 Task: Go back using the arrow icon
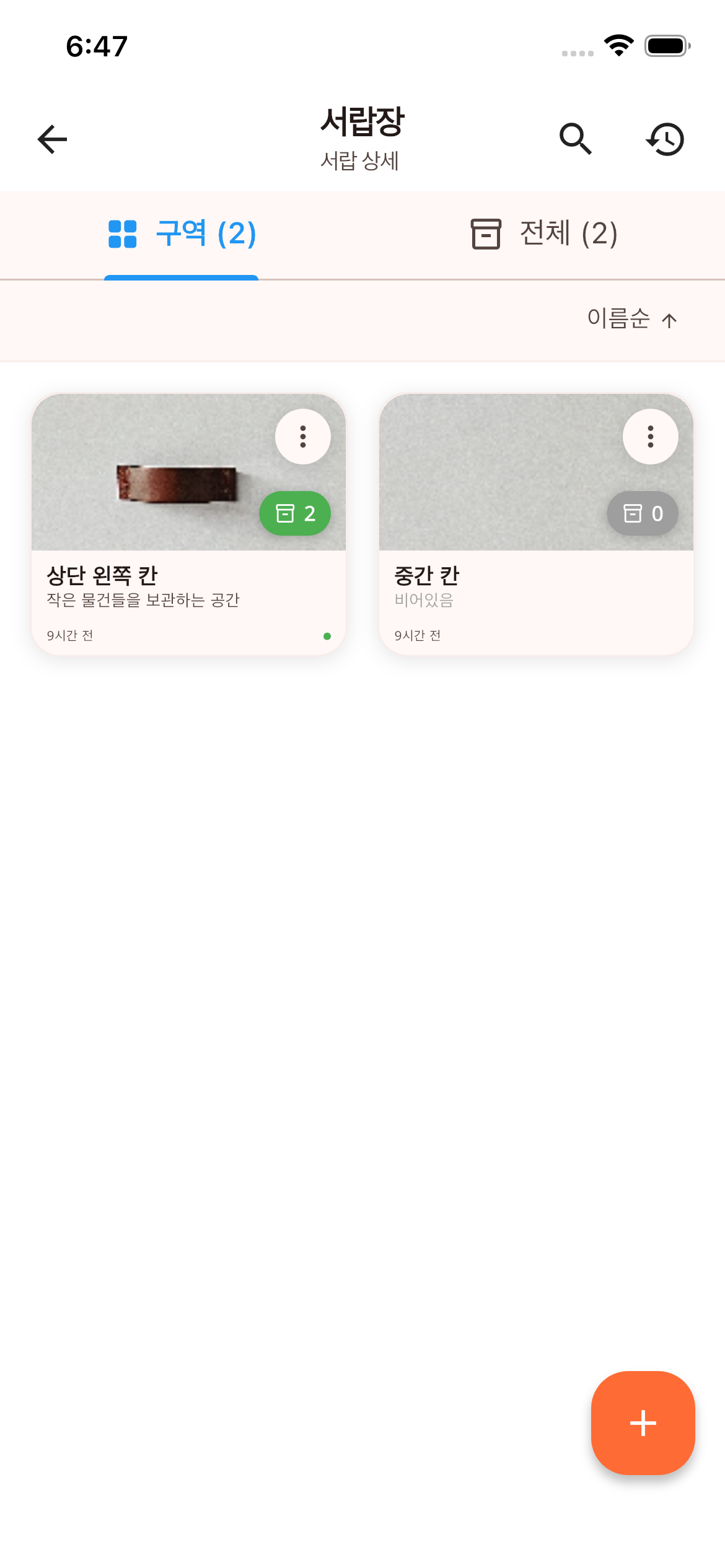(52, 139)
